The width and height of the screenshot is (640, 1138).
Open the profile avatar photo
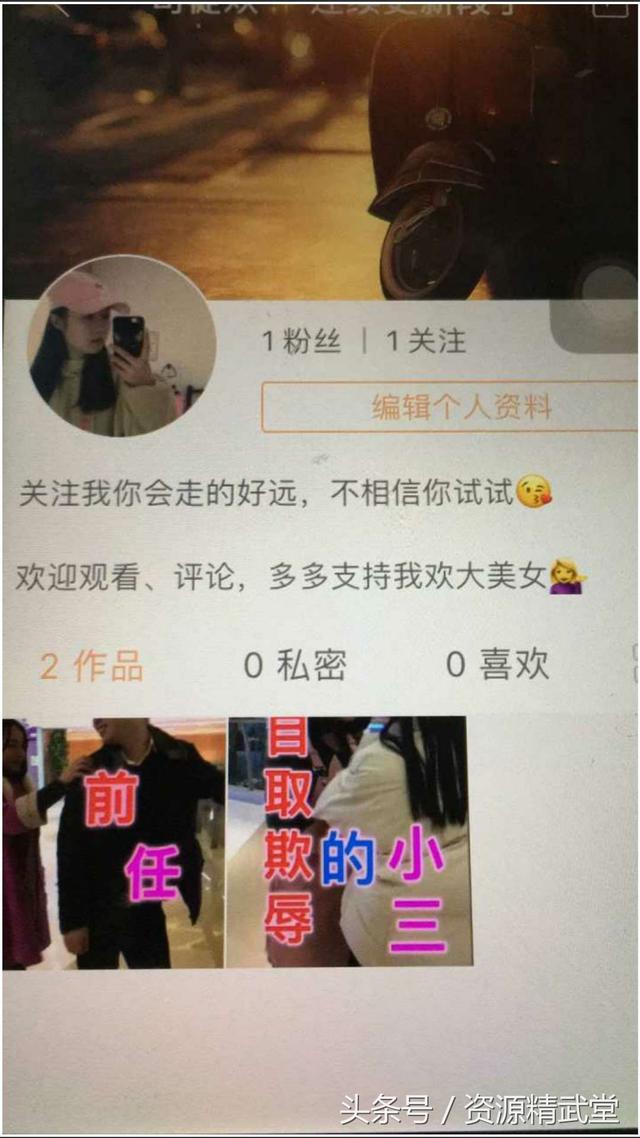click(122, 346)
